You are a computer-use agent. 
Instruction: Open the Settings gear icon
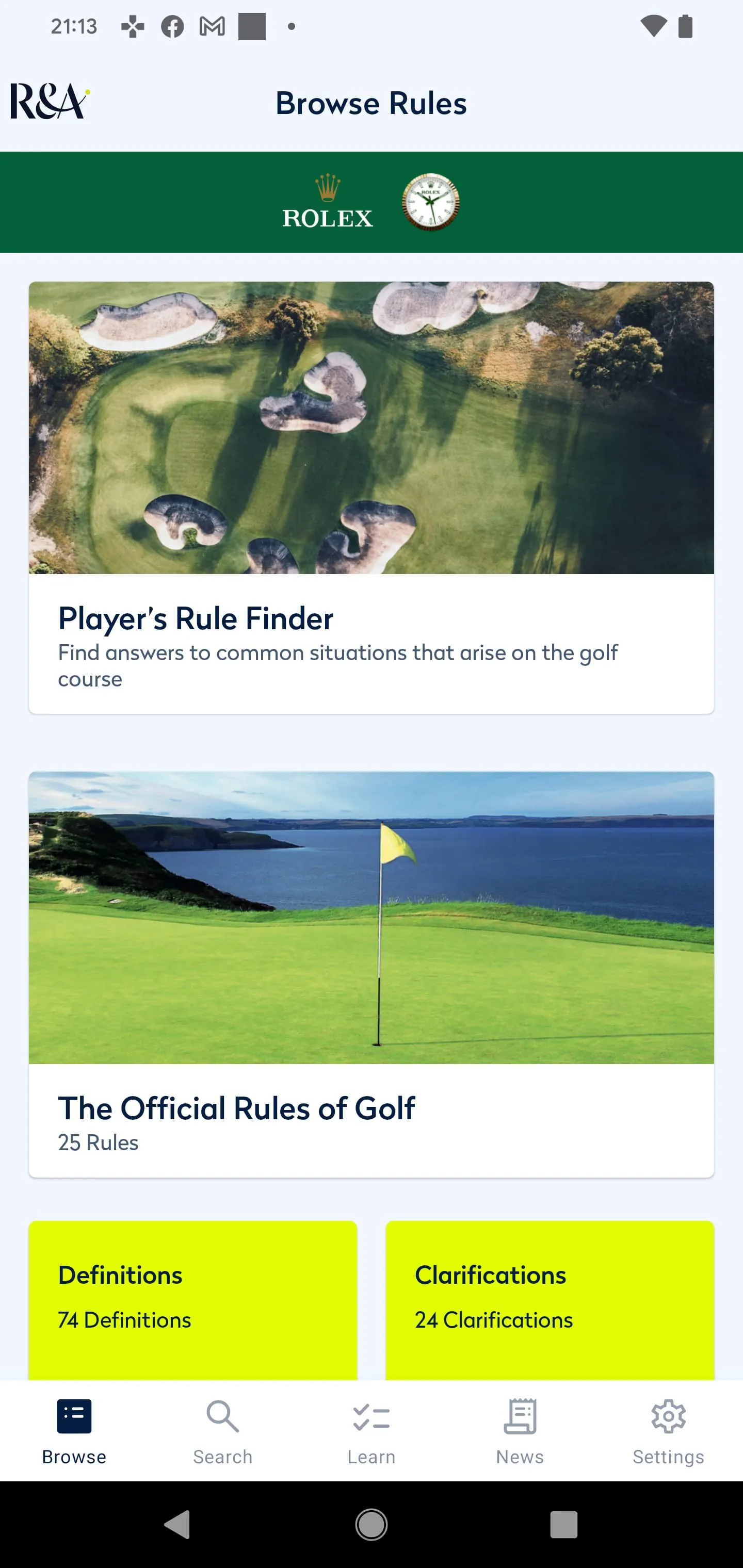click(669, 1416)
